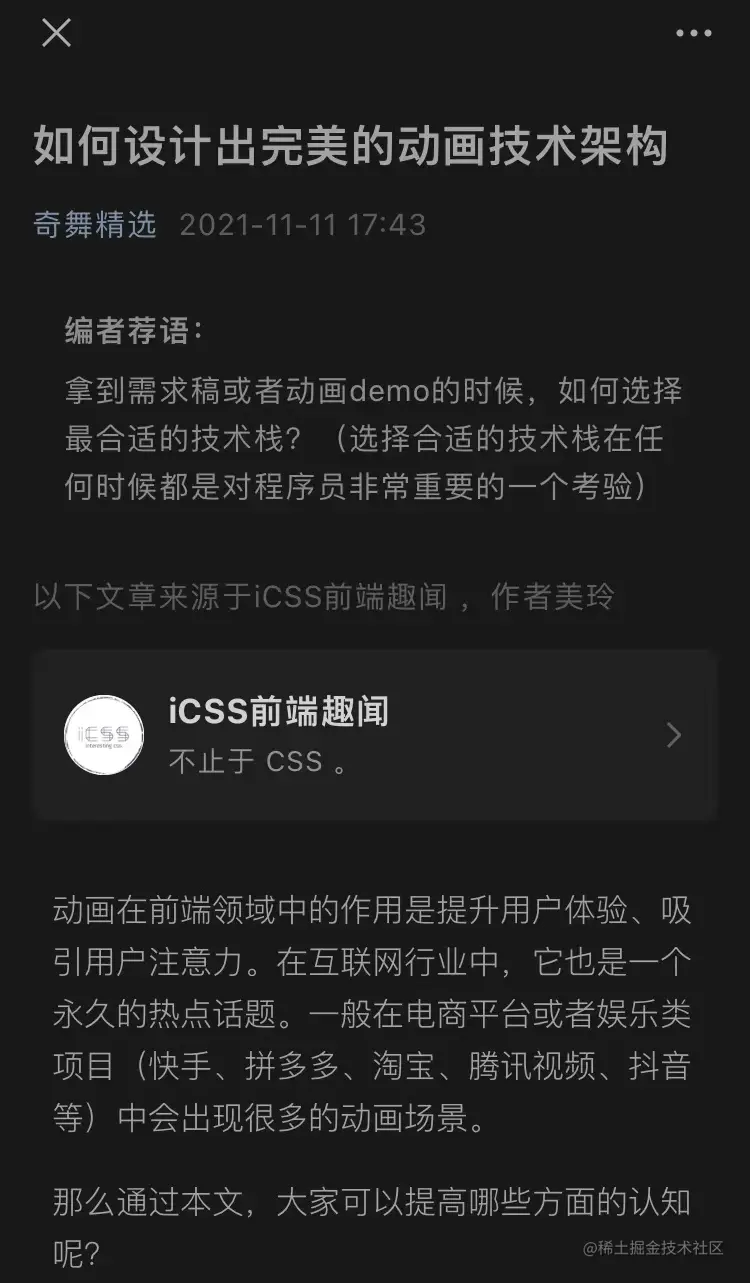Open the 奇舞精选 account link
The width and height of the screenshot is (750, 1283).
pyautogui.click(x=95, y=224)
